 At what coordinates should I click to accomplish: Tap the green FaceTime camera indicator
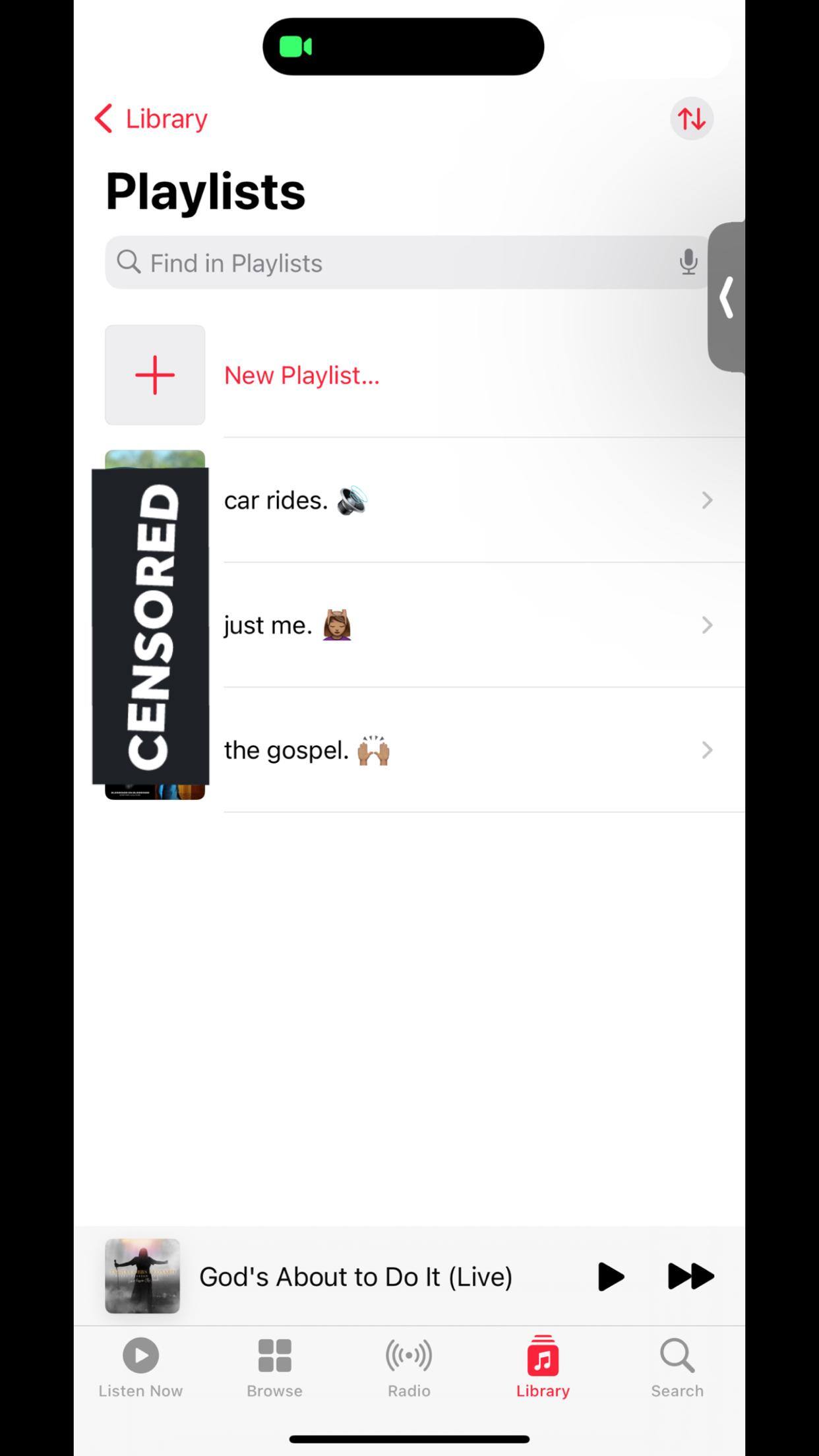point(295,47)
